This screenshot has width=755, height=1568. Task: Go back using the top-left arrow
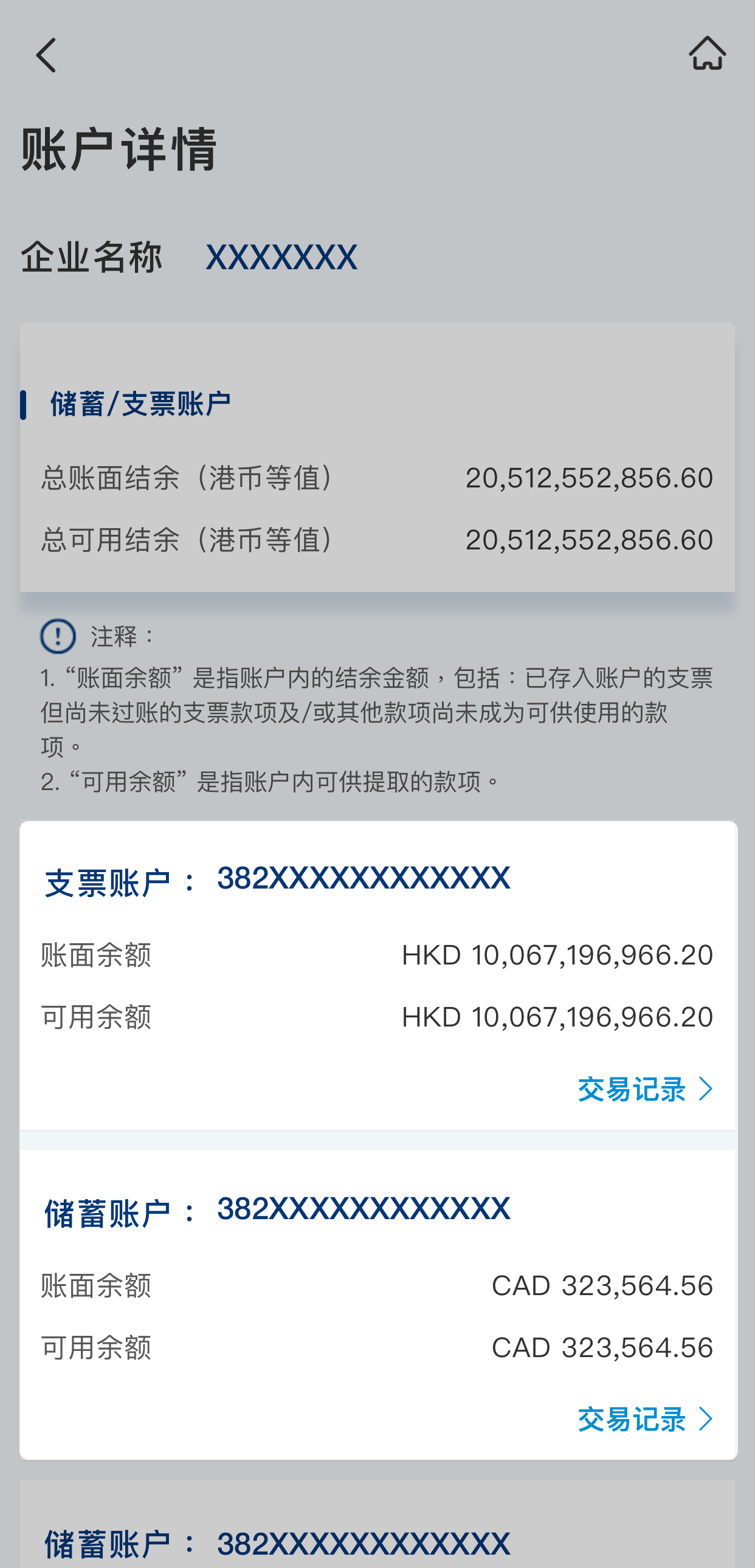[46, 55]
